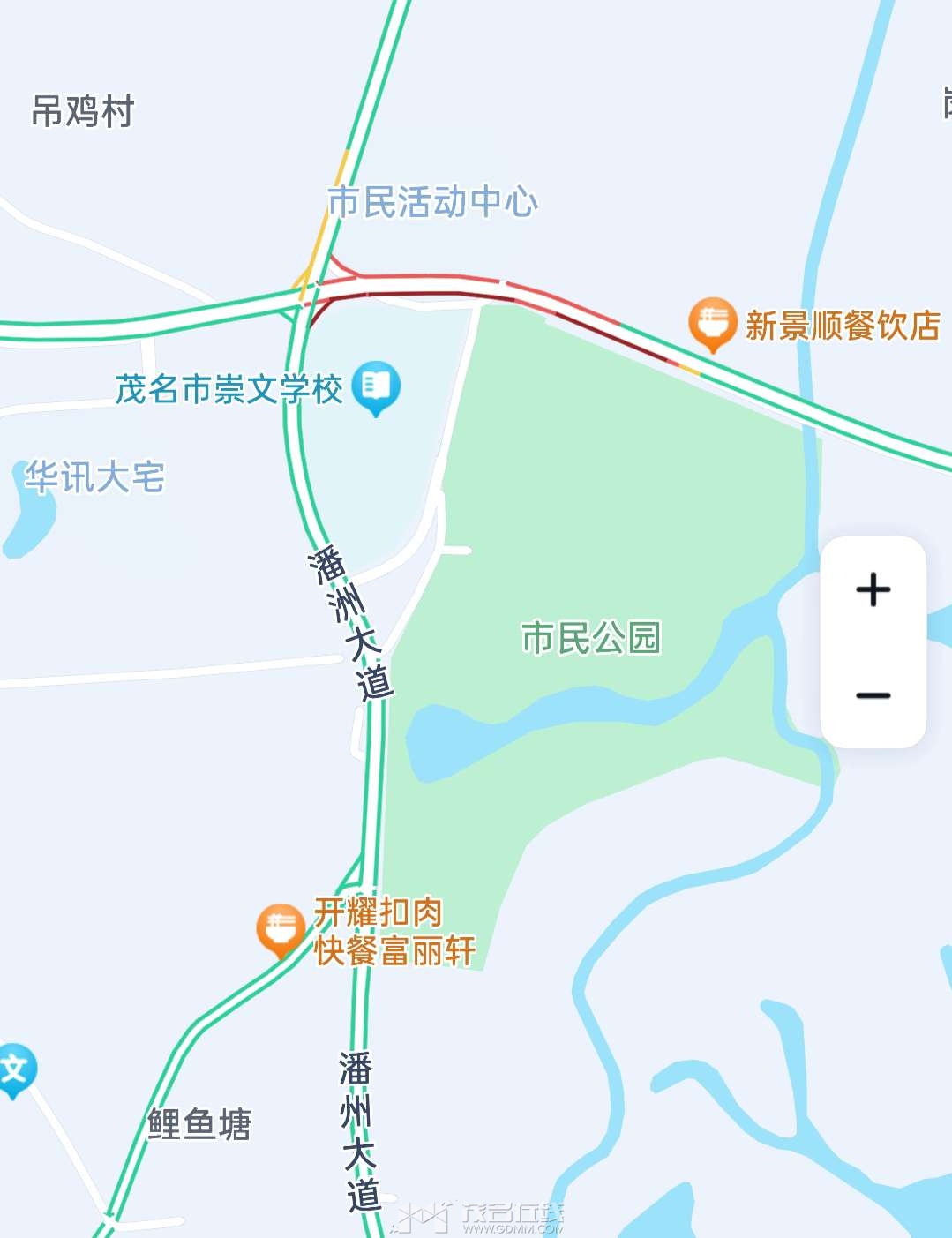Select the 茂名市崇文学校 school marker
This screenshot has height=1238, width=952.
click(x=376, y=386)
